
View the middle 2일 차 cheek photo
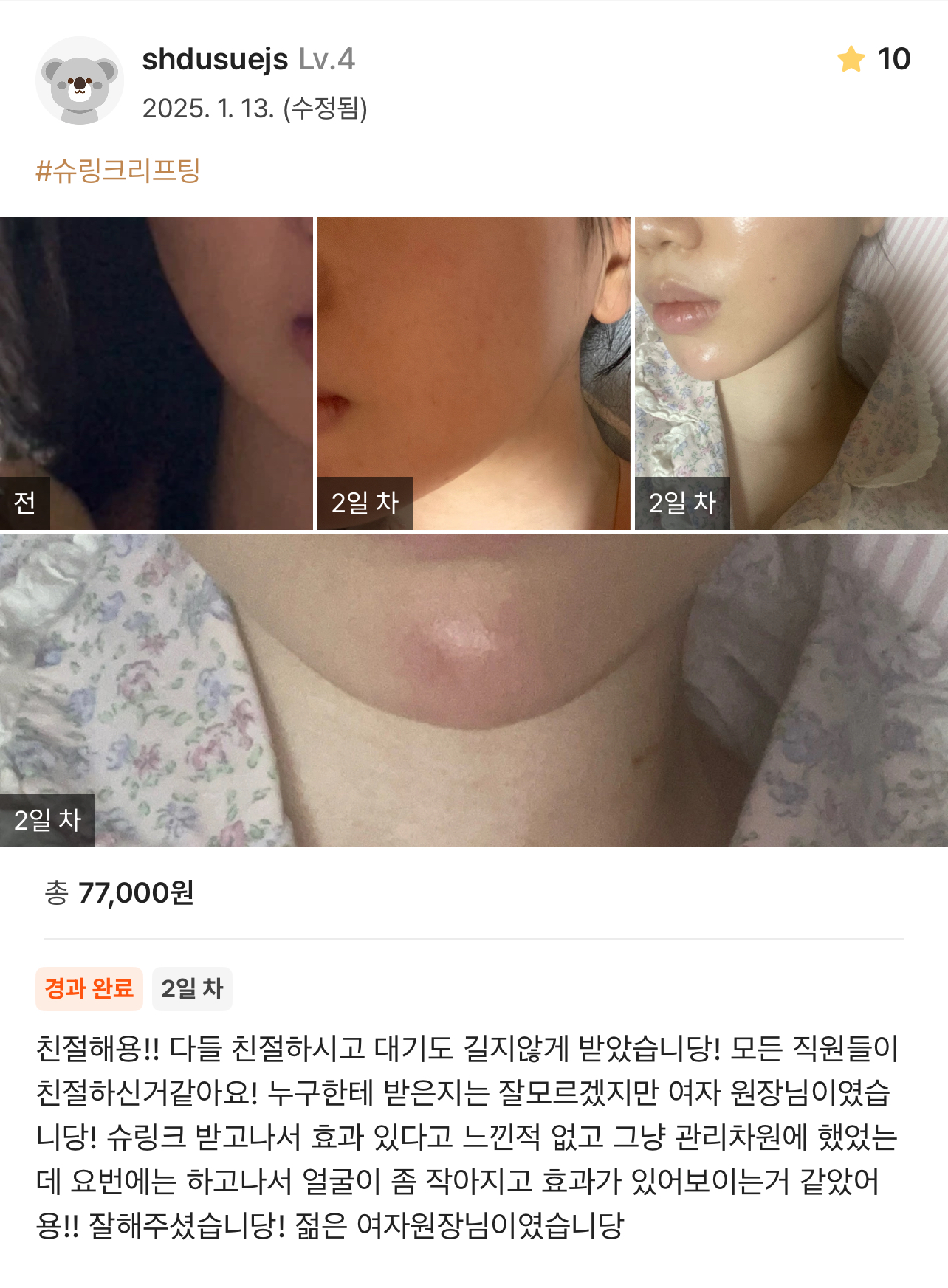pyautogui.click(x=473, y=373)
